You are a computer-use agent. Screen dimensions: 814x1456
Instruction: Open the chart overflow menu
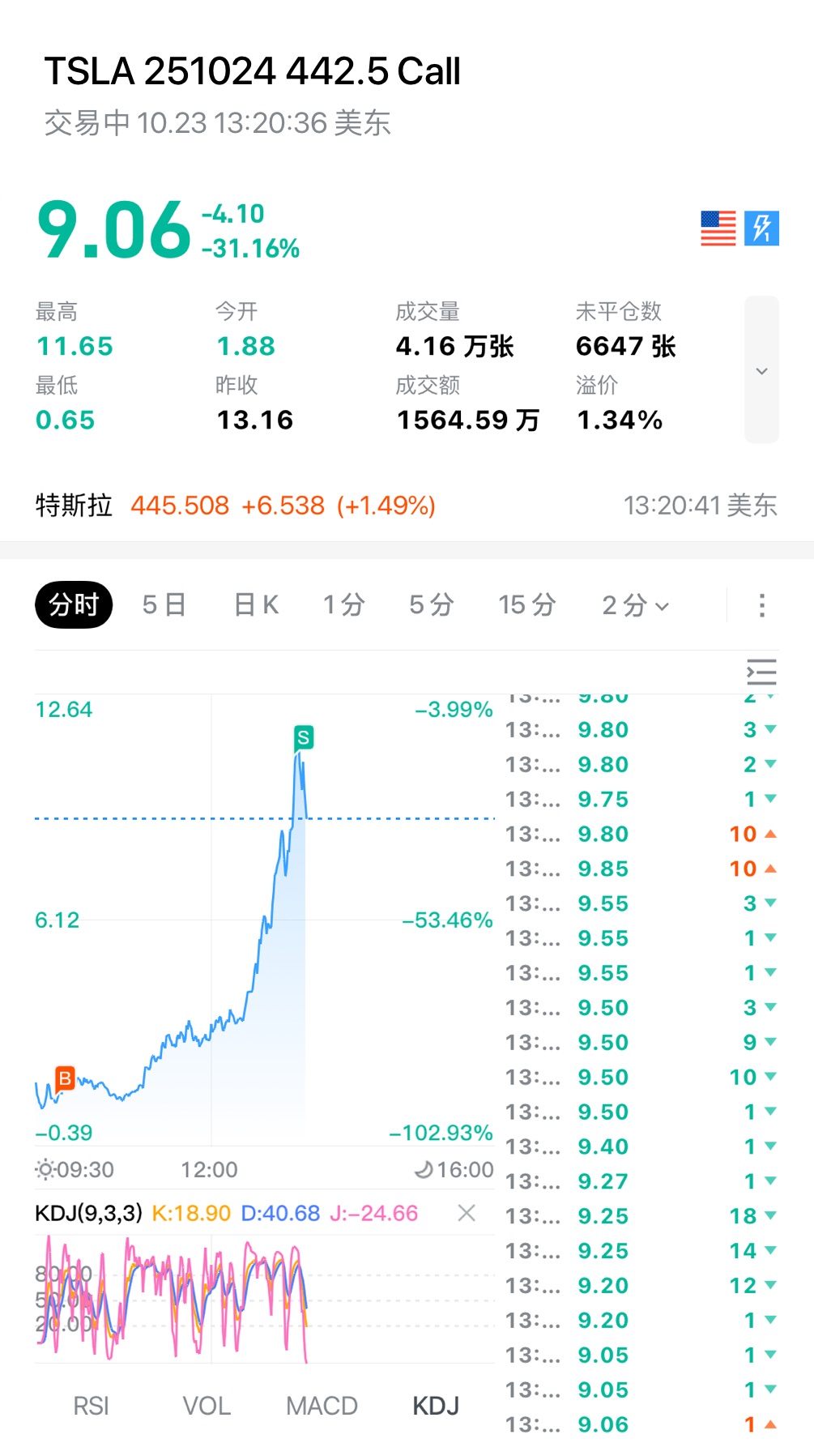[x=761, y=604]
